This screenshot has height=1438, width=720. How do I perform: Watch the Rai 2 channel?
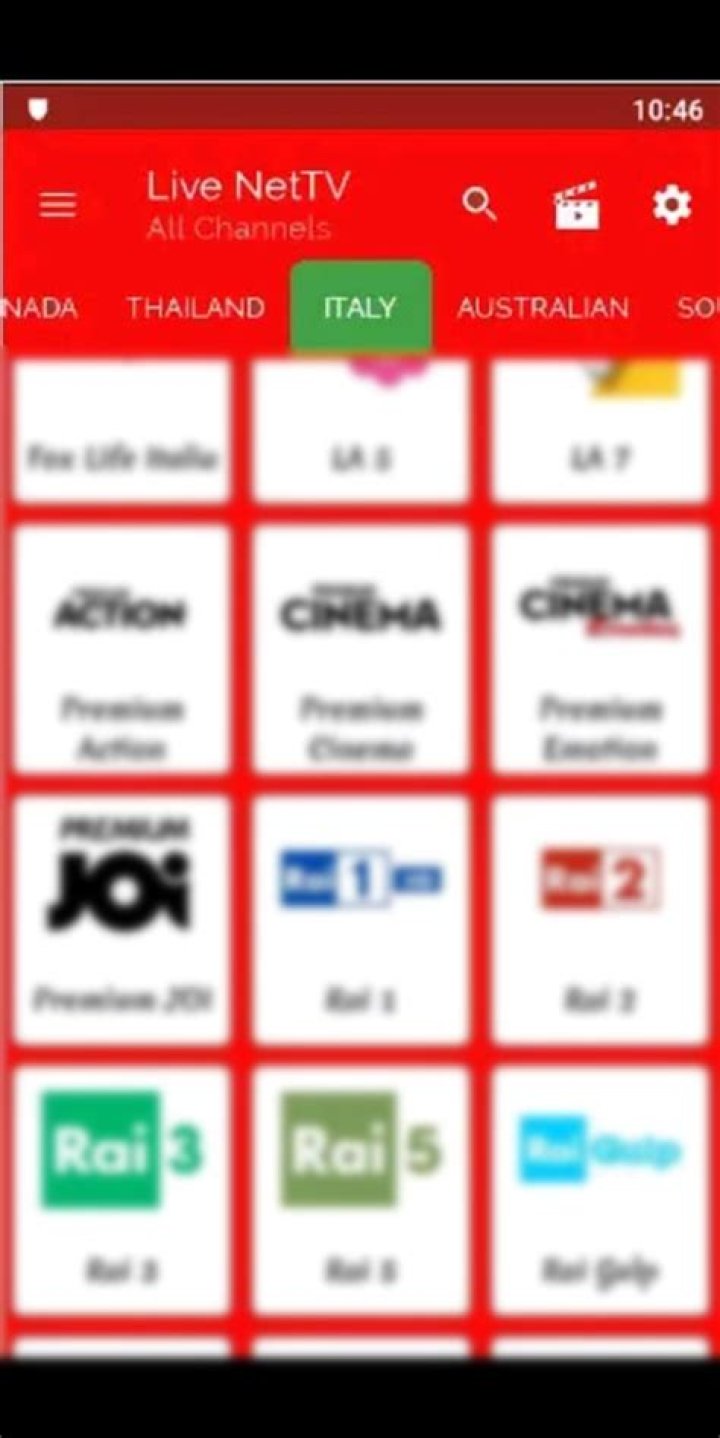(598, 920)
